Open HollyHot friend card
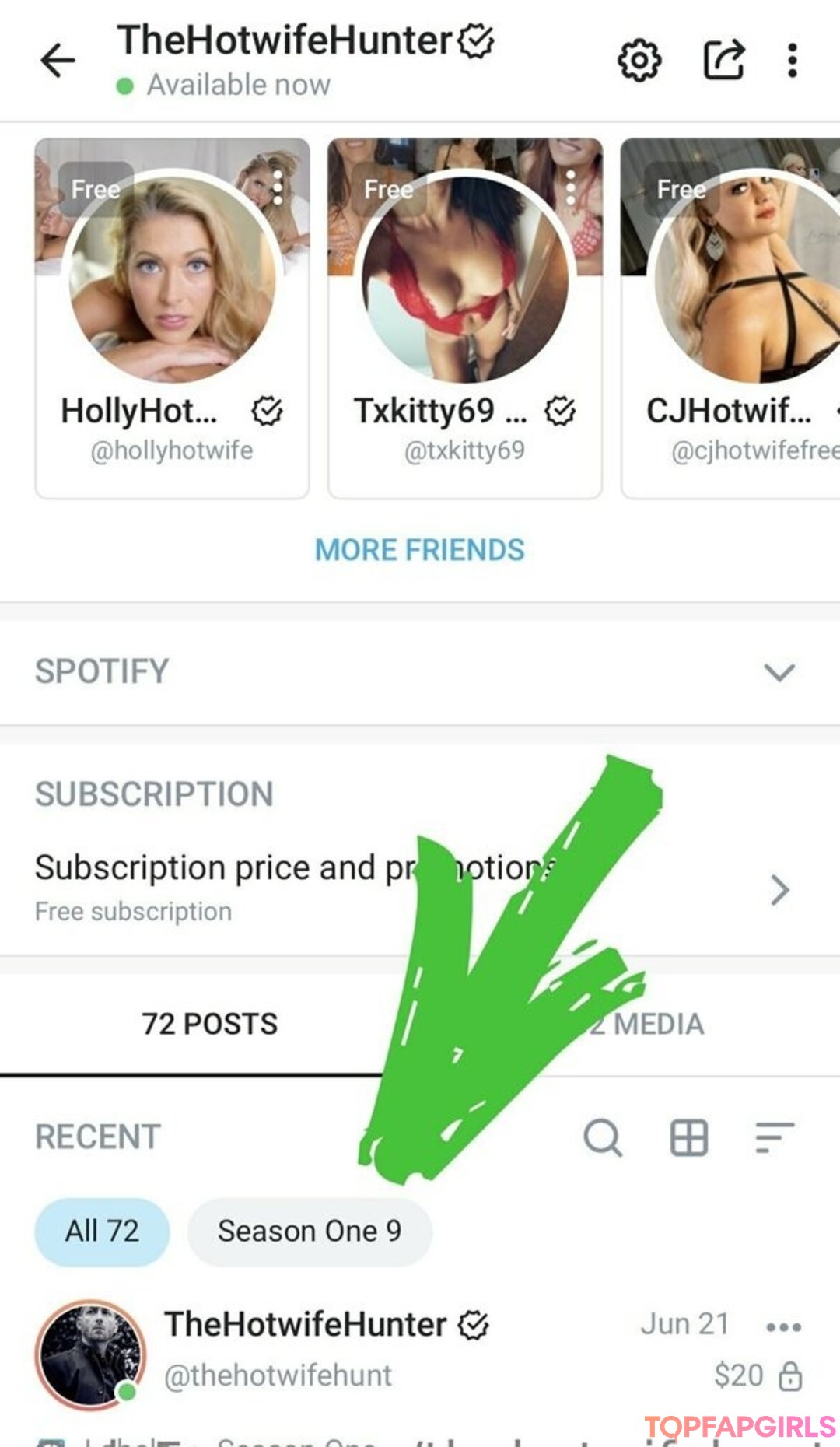The height and width of the screenshot is (1447, 840). click(172, 318)
